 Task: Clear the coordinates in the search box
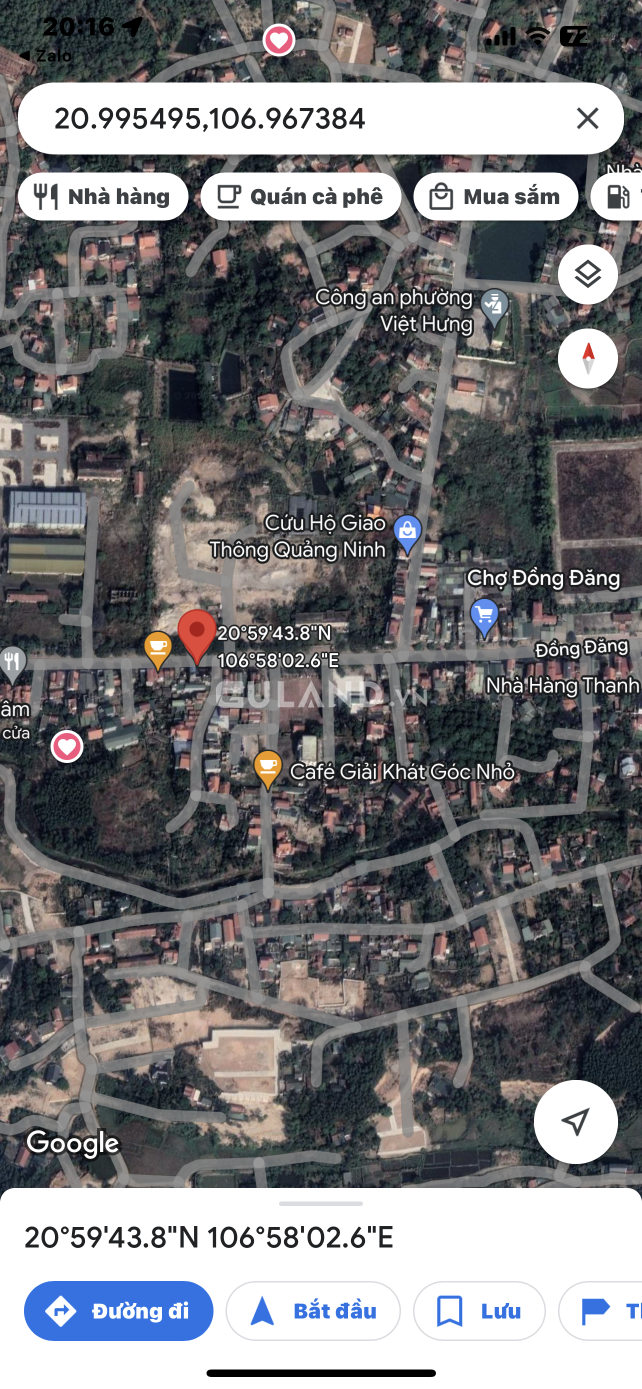(x=587, y=119)
